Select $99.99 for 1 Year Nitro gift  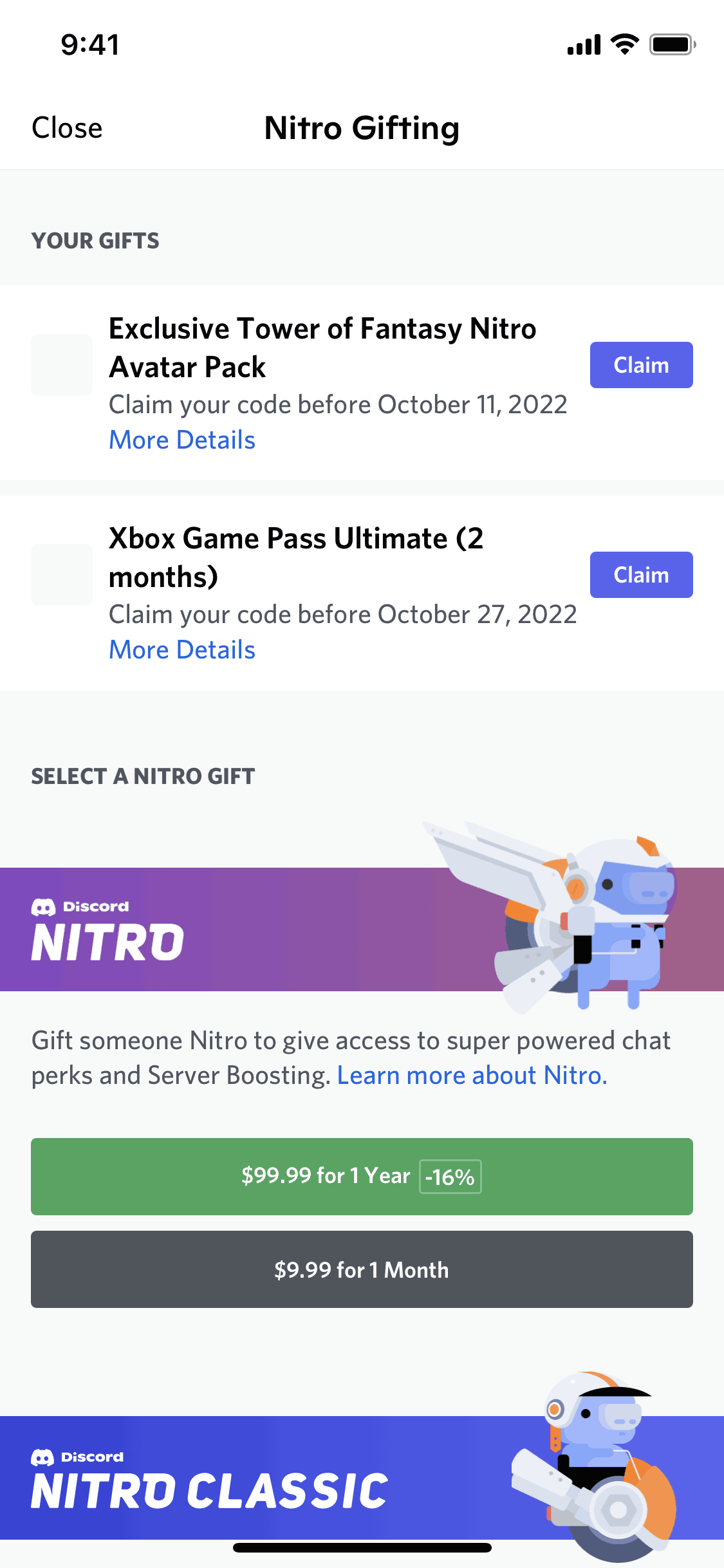(362, 1177)
